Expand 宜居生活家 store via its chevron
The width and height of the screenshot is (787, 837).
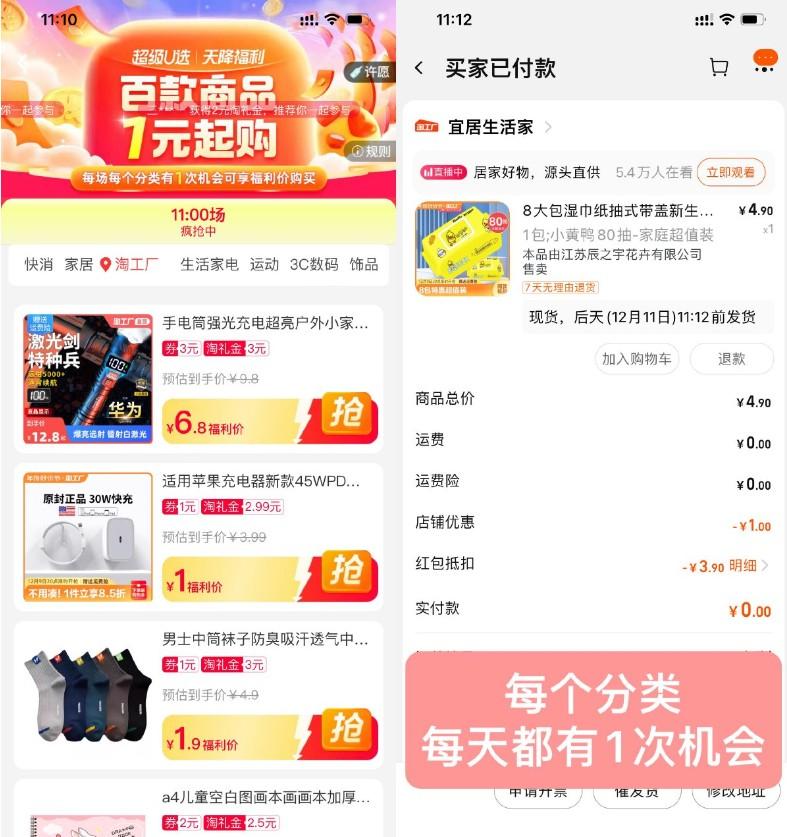tap(551, 127)
